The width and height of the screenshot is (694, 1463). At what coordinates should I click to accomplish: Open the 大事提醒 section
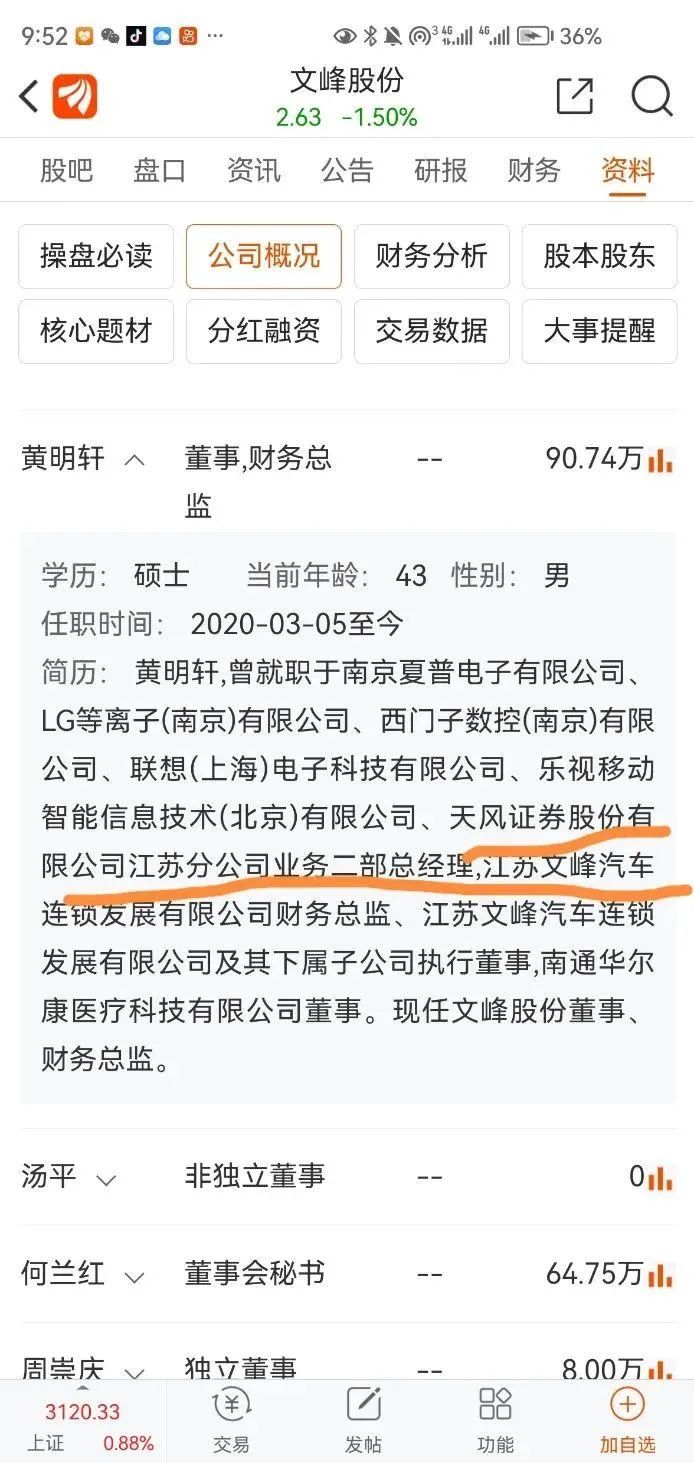[x=599, y=331]
